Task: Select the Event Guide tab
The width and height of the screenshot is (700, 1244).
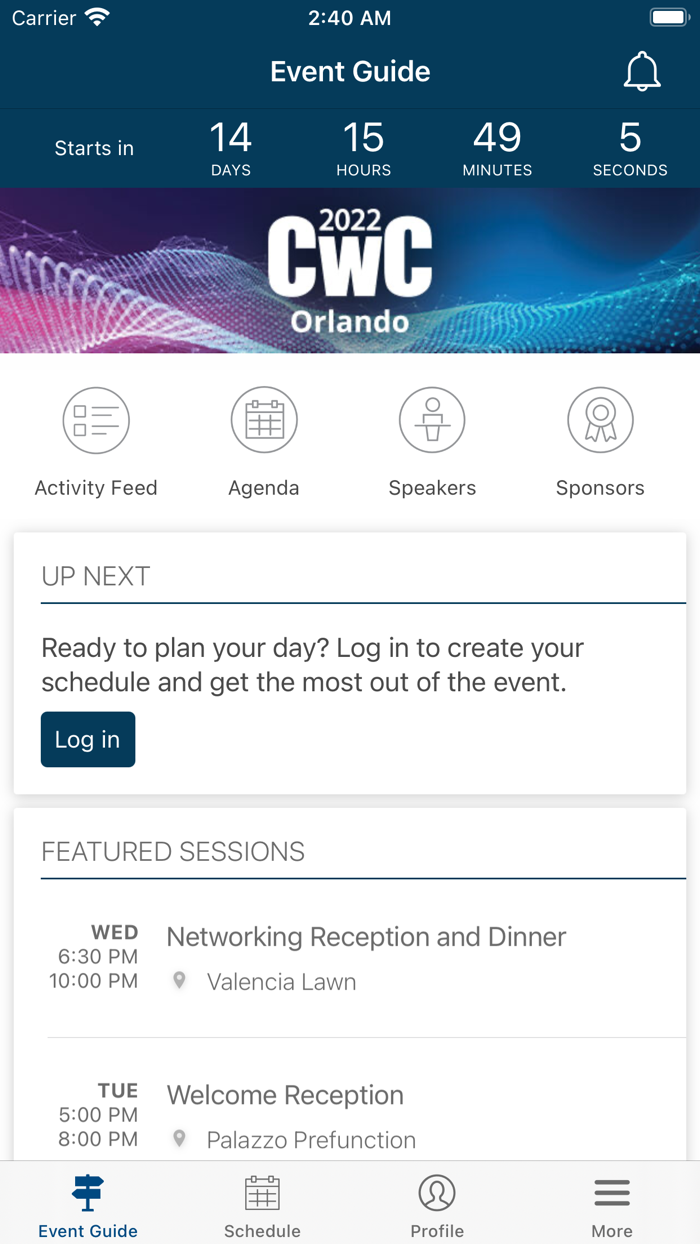Action: point(88,1204)
